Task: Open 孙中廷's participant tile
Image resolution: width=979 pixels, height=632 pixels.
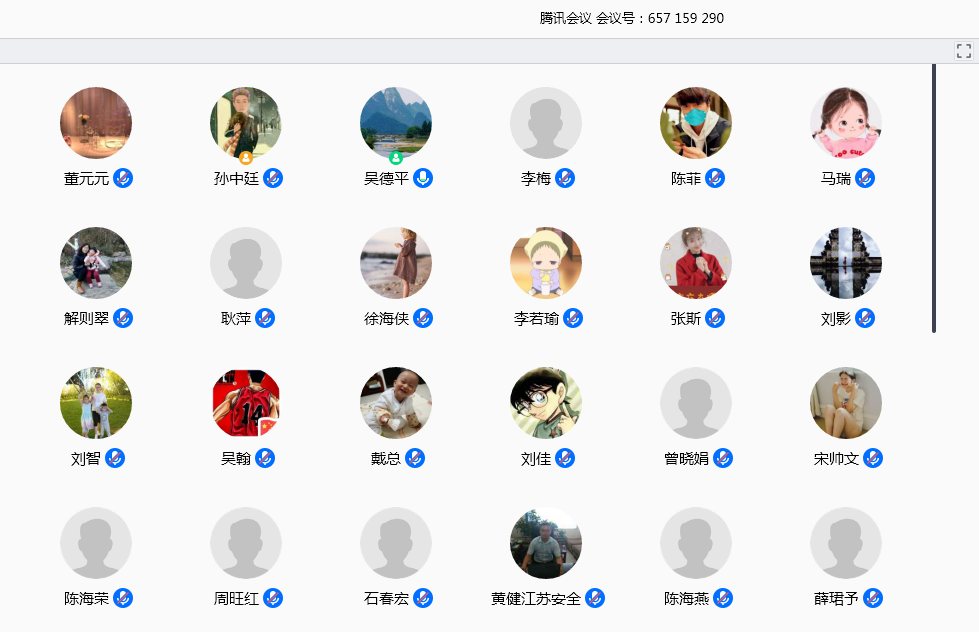Action: pos(246,123)
